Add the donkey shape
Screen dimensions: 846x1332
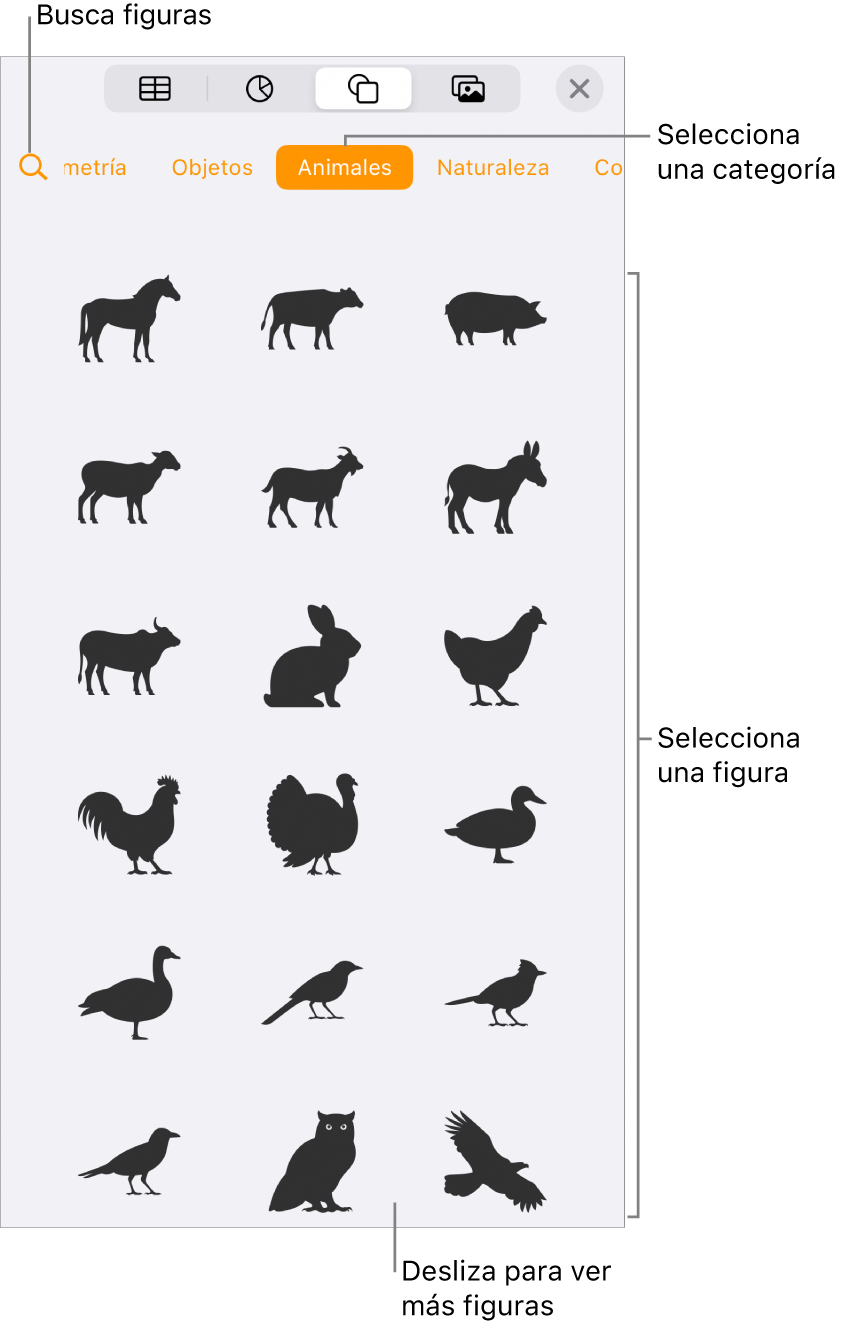(495, 487)
